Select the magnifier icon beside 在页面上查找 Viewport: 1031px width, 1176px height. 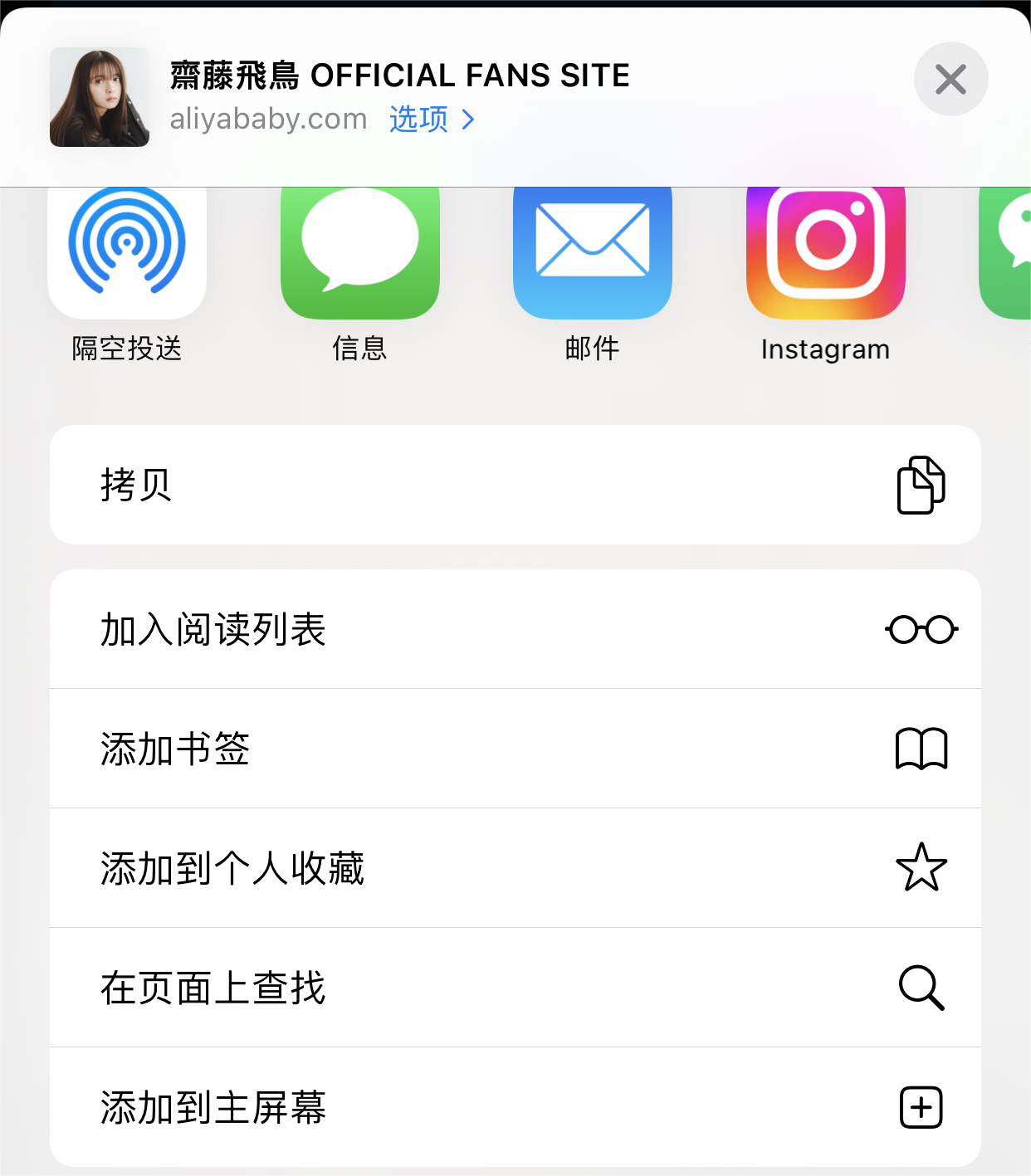click(921, 988)
